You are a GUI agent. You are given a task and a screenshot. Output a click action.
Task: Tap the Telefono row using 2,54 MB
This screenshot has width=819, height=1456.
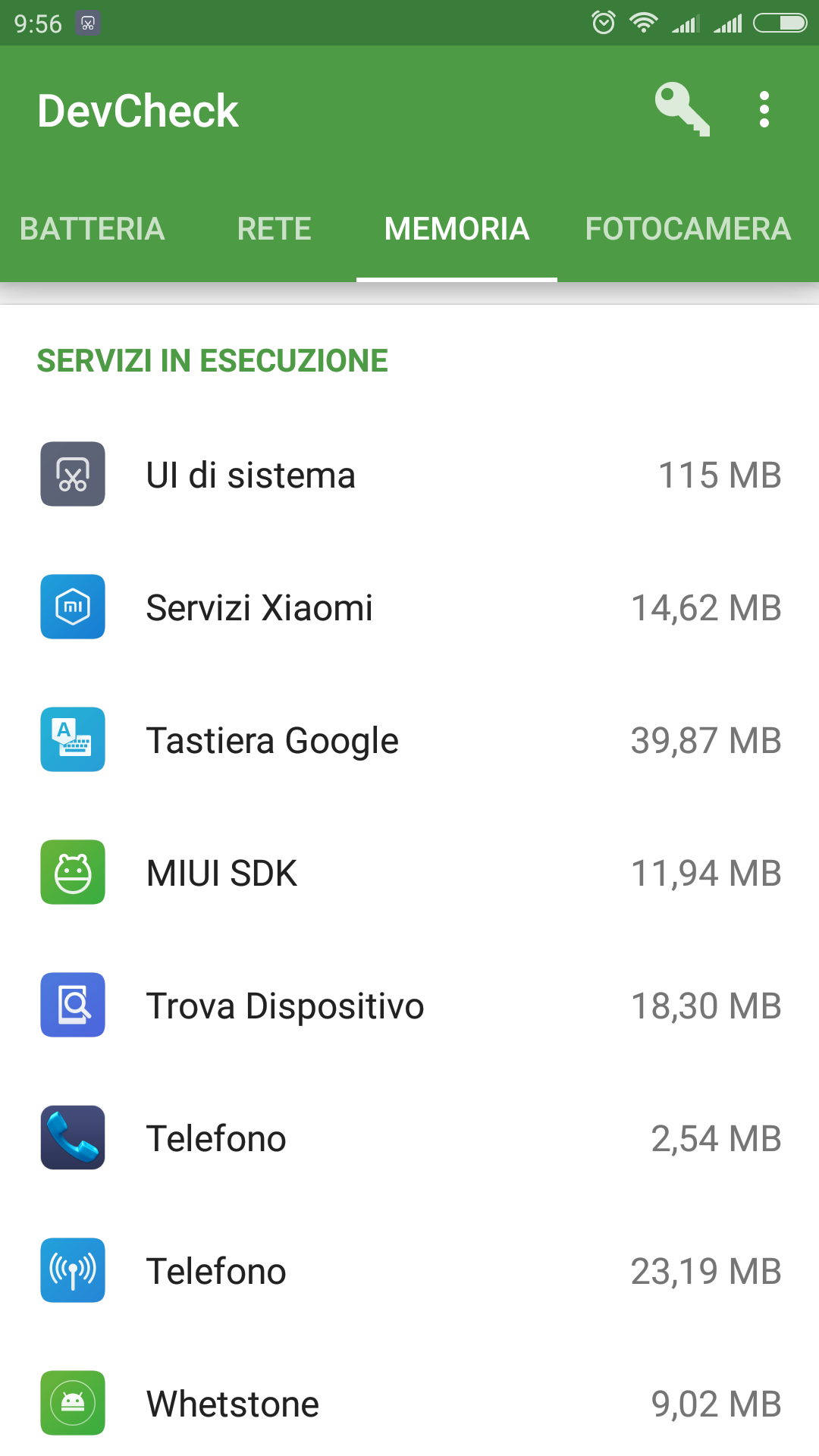click(x=409, y=1138)
